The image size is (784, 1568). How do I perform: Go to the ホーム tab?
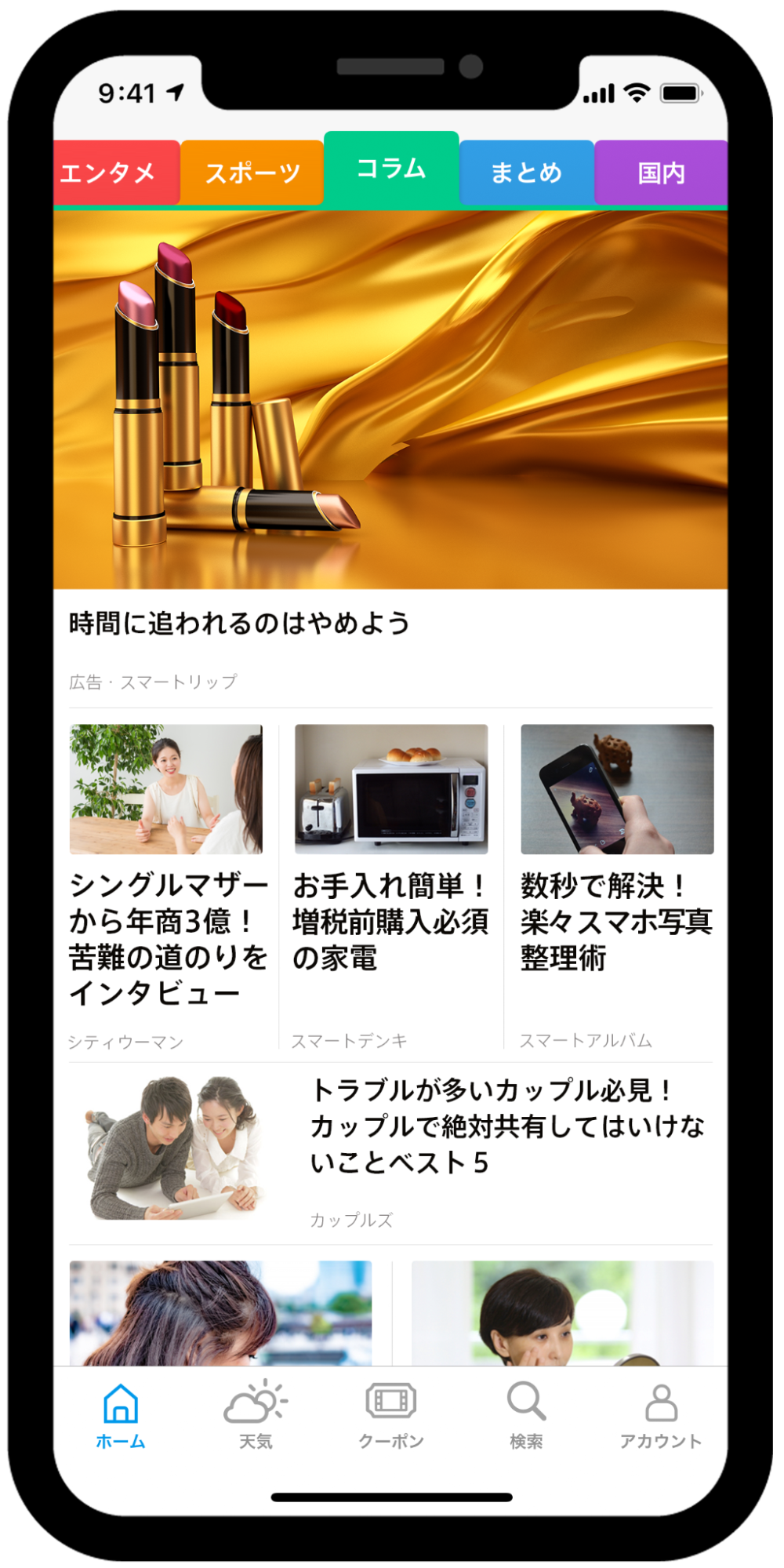point(121,1416)
